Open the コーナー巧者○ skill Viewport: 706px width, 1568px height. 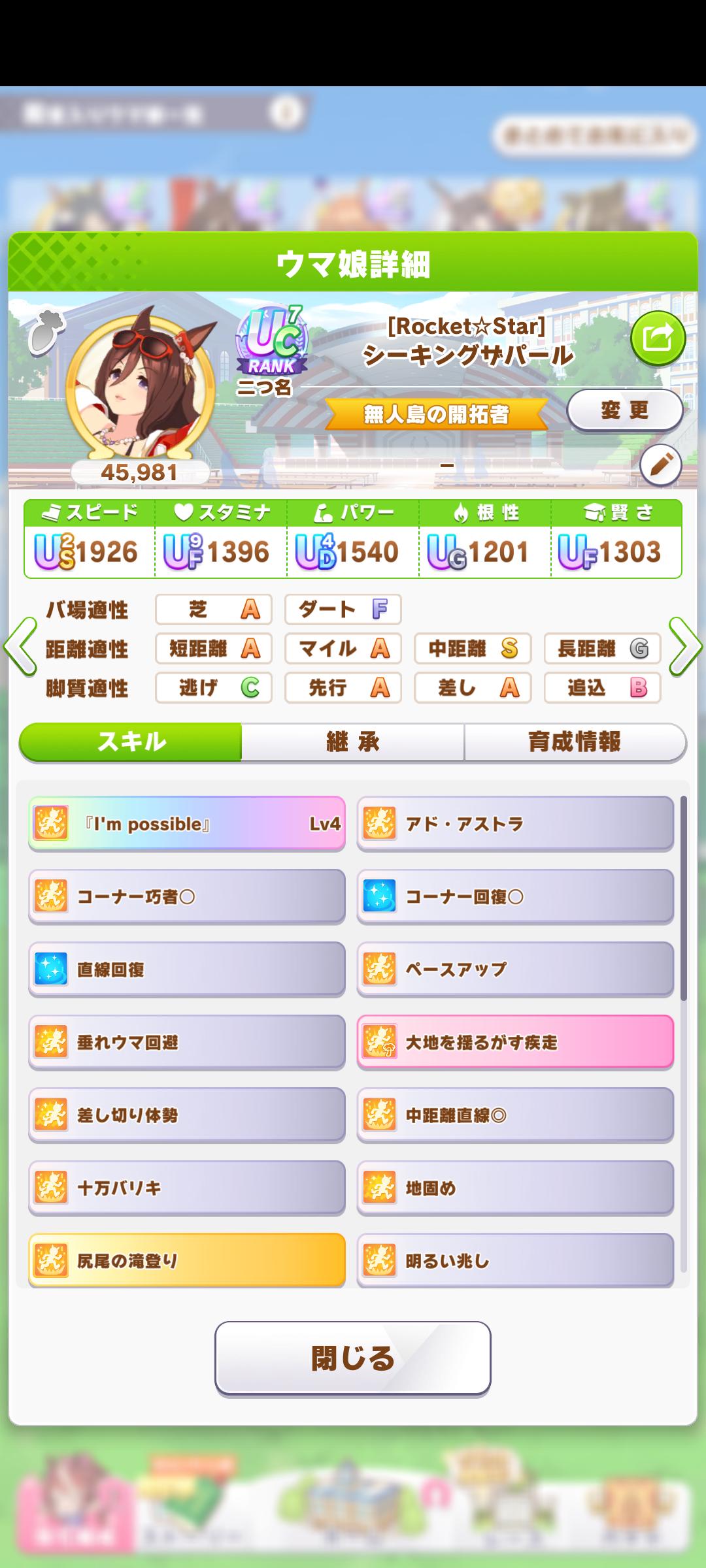[187, 896]
